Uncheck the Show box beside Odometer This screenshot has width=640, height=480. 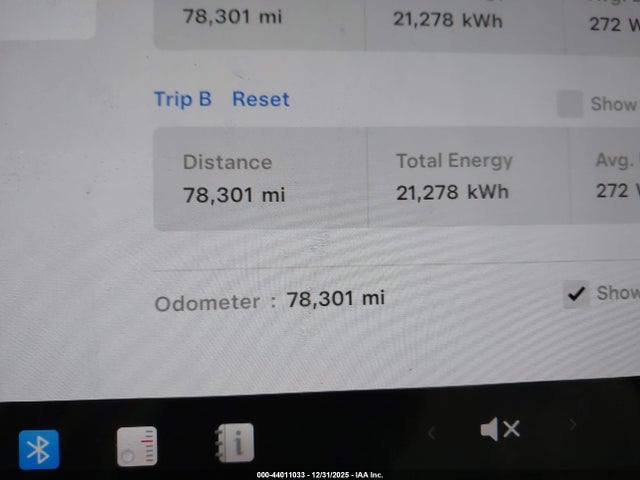pos(576,293)
